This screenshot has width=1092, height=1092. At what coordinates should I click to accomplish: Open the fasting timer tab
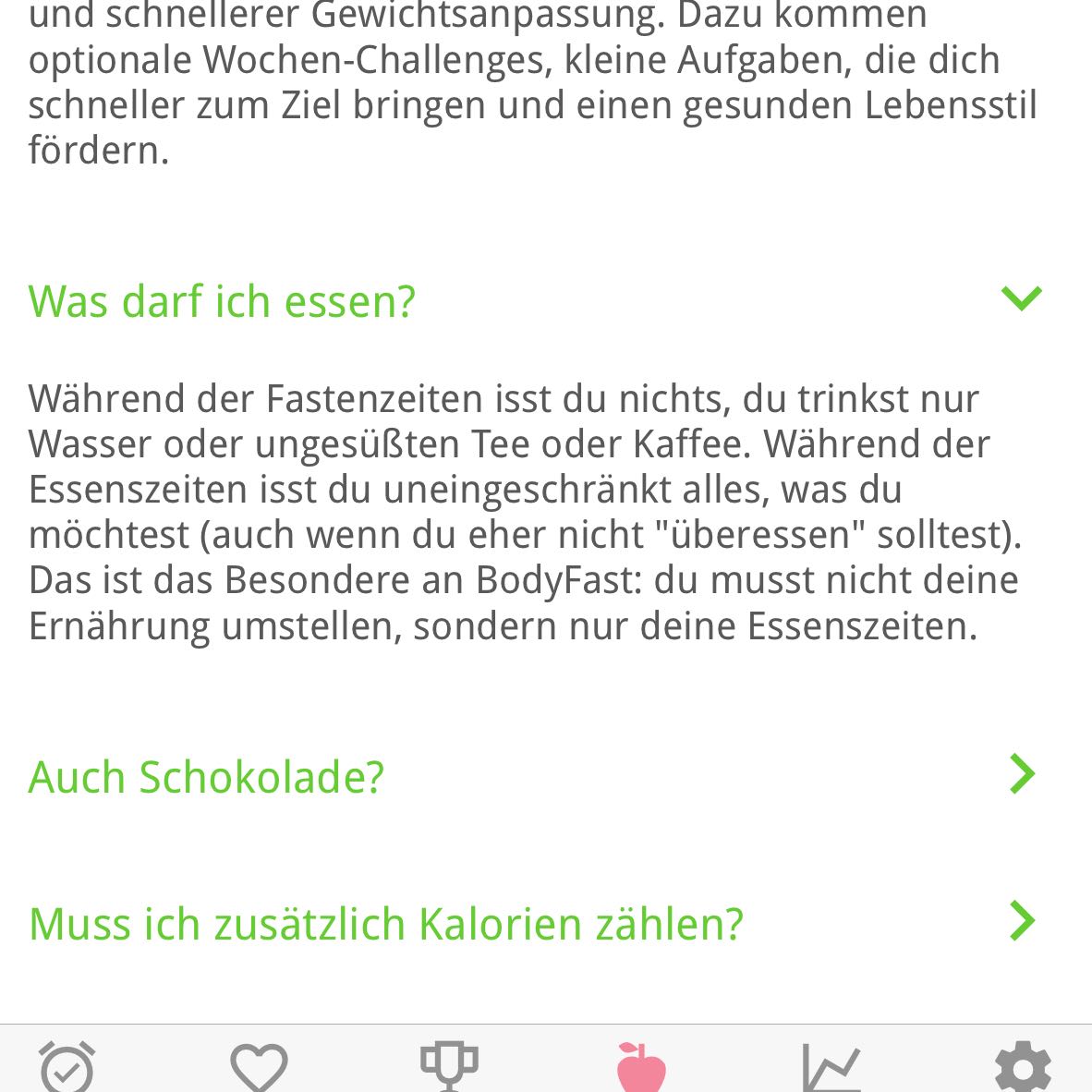click(x=67, y=1068)
